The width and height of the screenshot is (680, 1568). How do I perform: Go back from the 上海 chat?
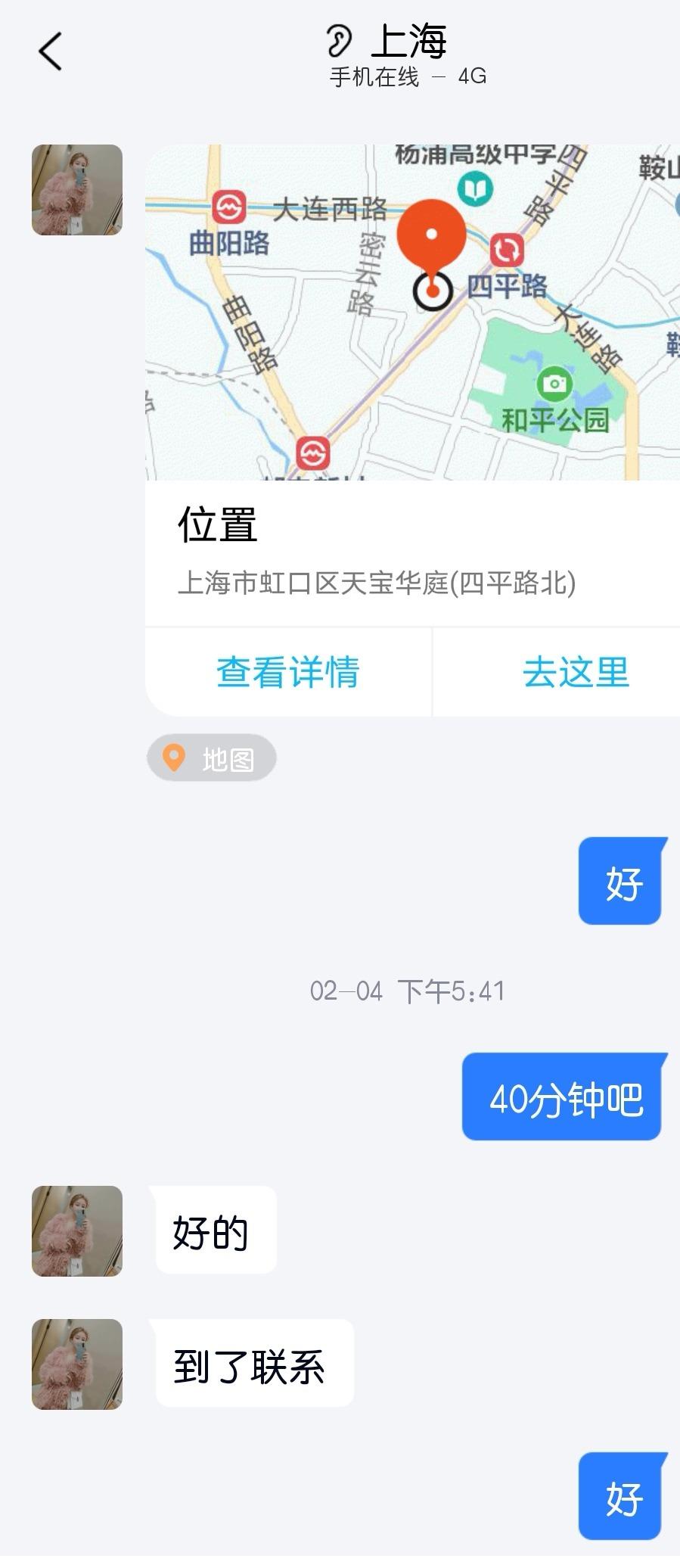pos(50,52)
